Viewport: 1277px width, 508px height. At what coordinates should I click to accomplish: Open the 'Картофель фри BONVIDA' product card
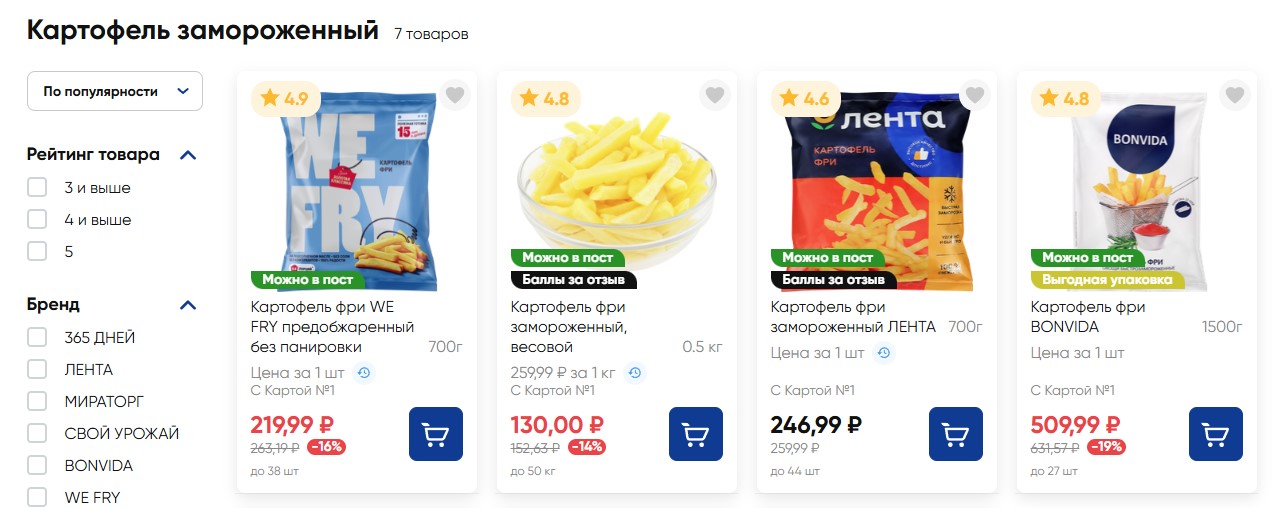pyautogui.click(x=1088, y=316)
